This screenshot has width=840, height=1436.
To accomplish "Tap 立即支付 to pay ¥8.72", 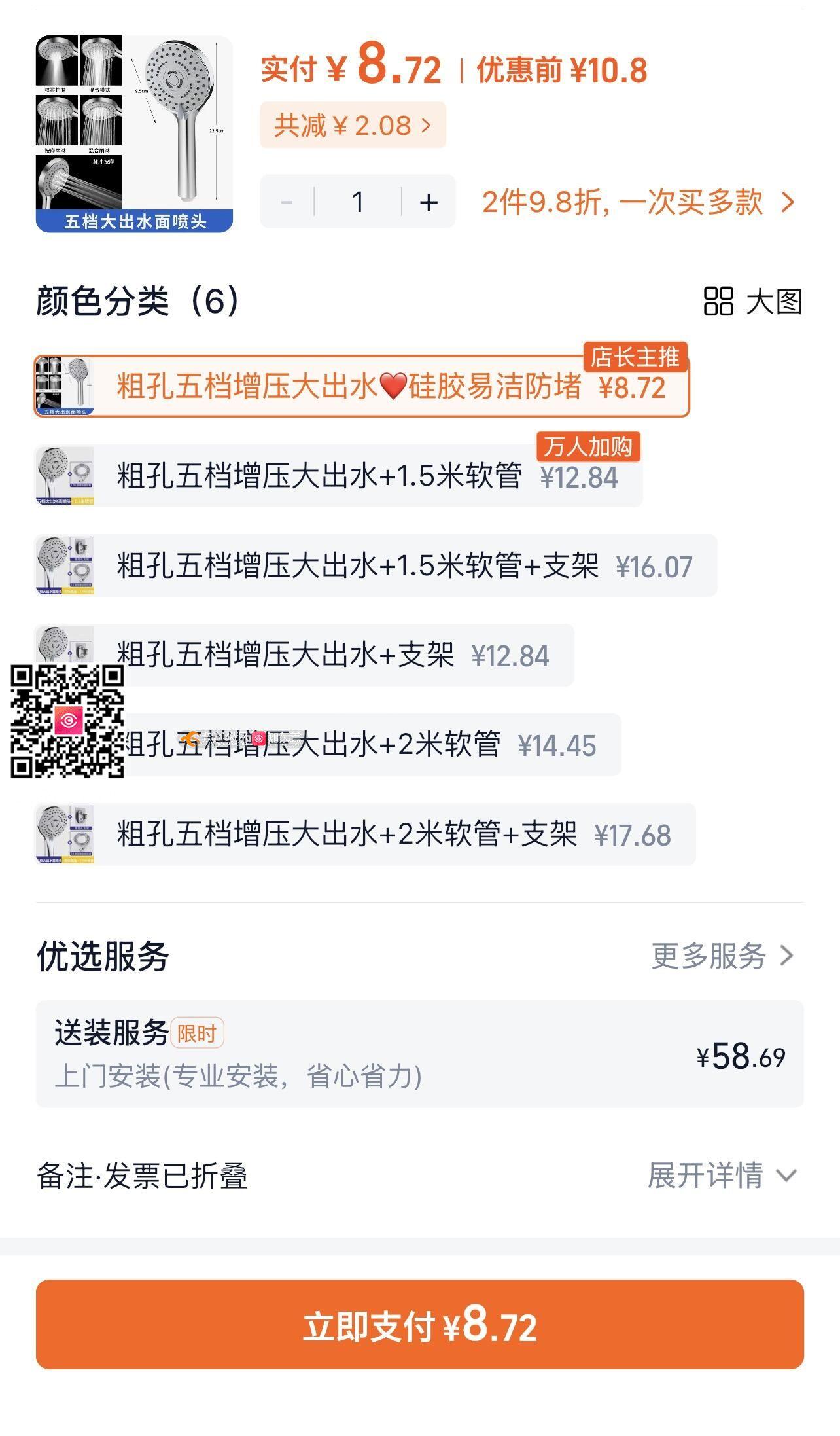I will coord(419,1325).
